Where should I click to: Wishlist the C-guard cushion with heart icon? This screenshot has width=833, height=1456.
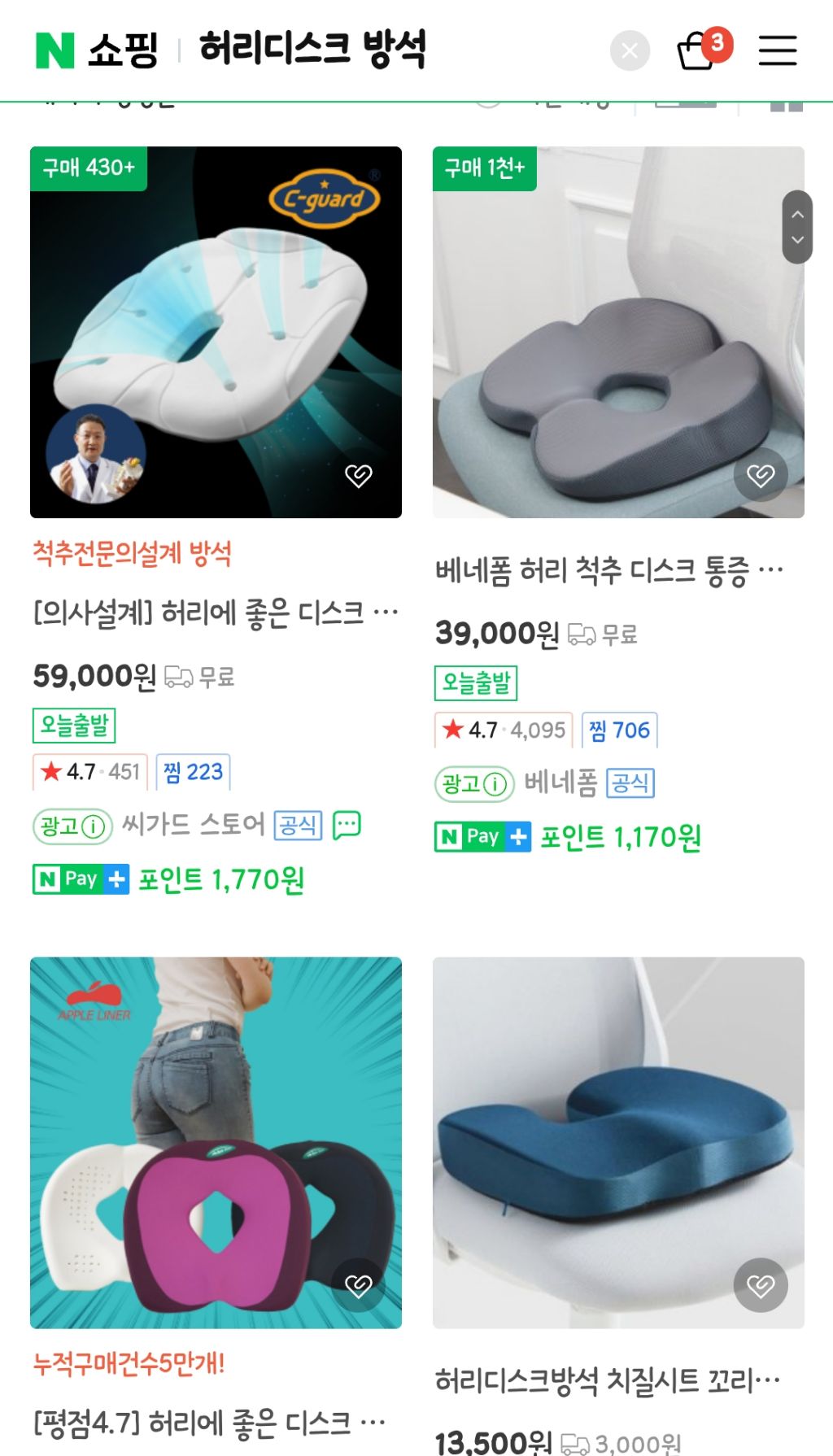coord(358,475)
